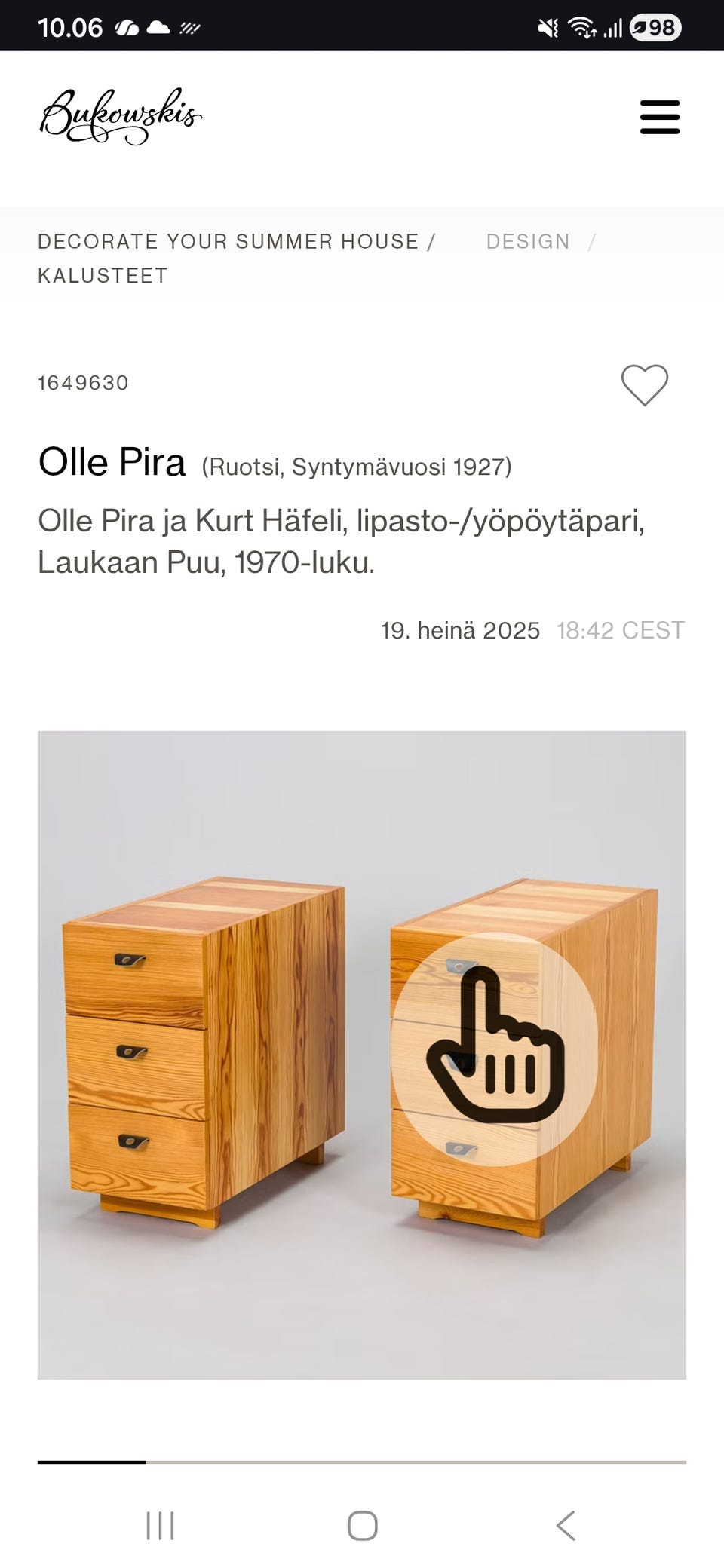724x1568 pixels.
Task: Open the Decorate Your Summer House breadcrumb
Action: point(228,241)
